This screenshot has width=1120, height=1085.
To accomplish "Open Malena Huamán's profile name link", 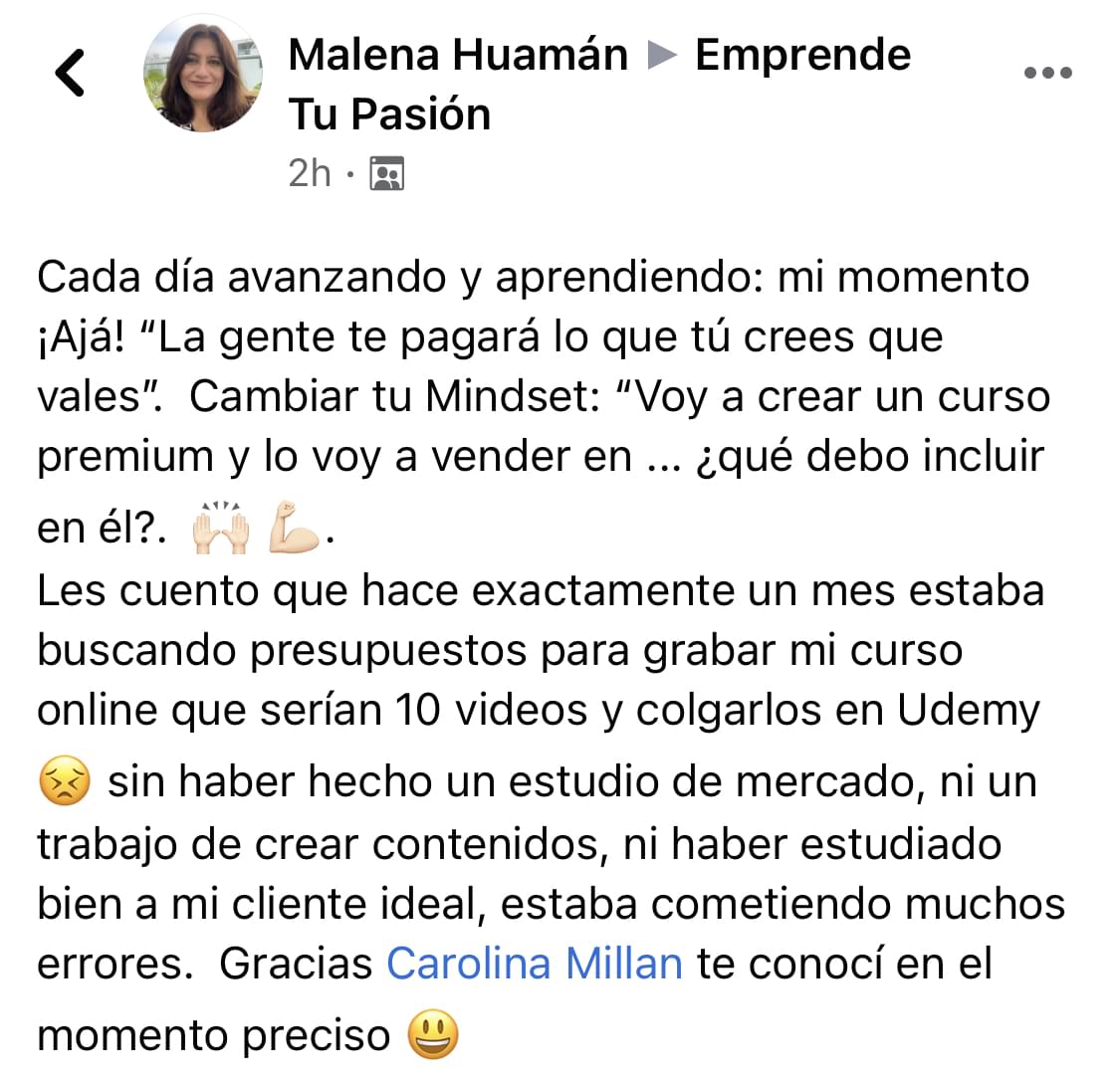I will (458, 54).
